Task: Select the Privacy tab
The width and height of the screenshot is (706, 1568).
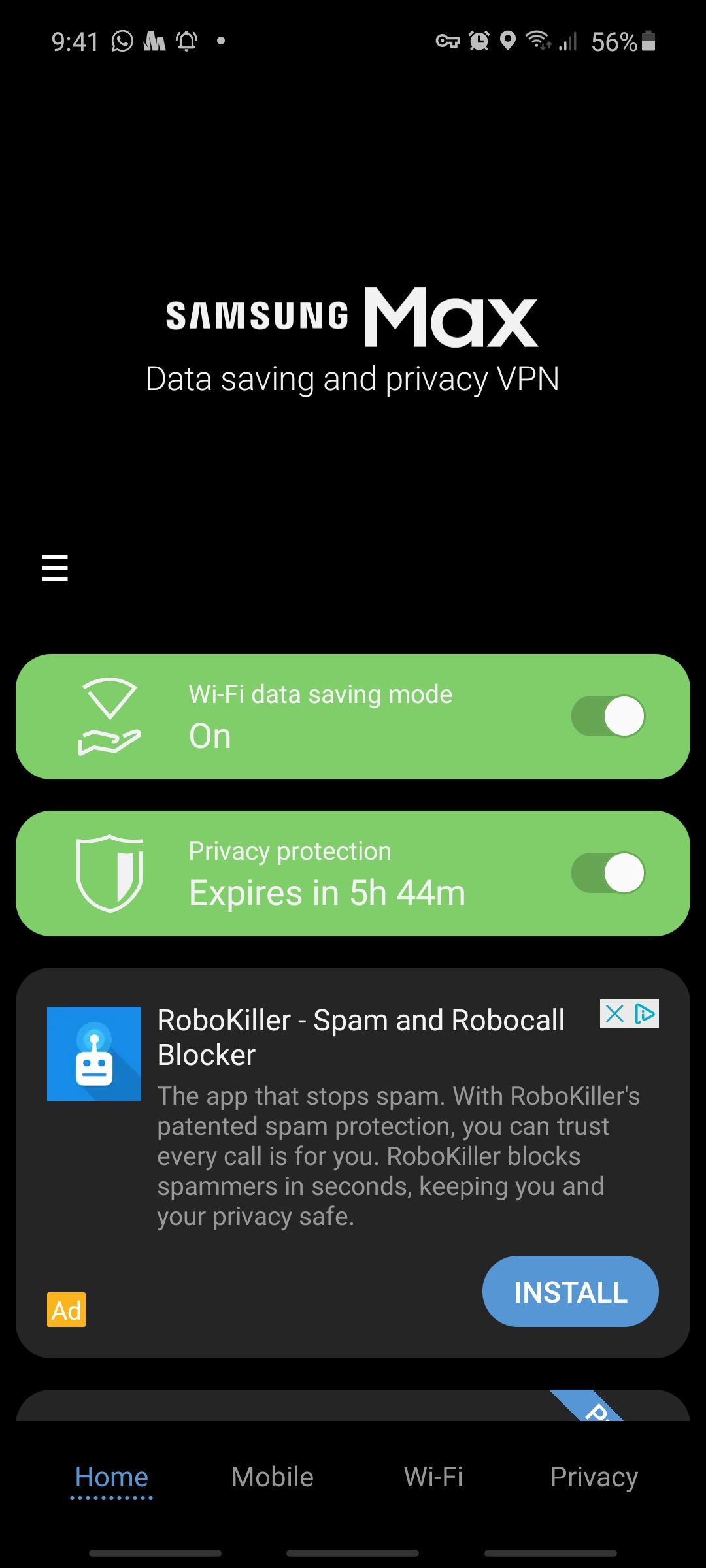Action: coord(594,1477)
